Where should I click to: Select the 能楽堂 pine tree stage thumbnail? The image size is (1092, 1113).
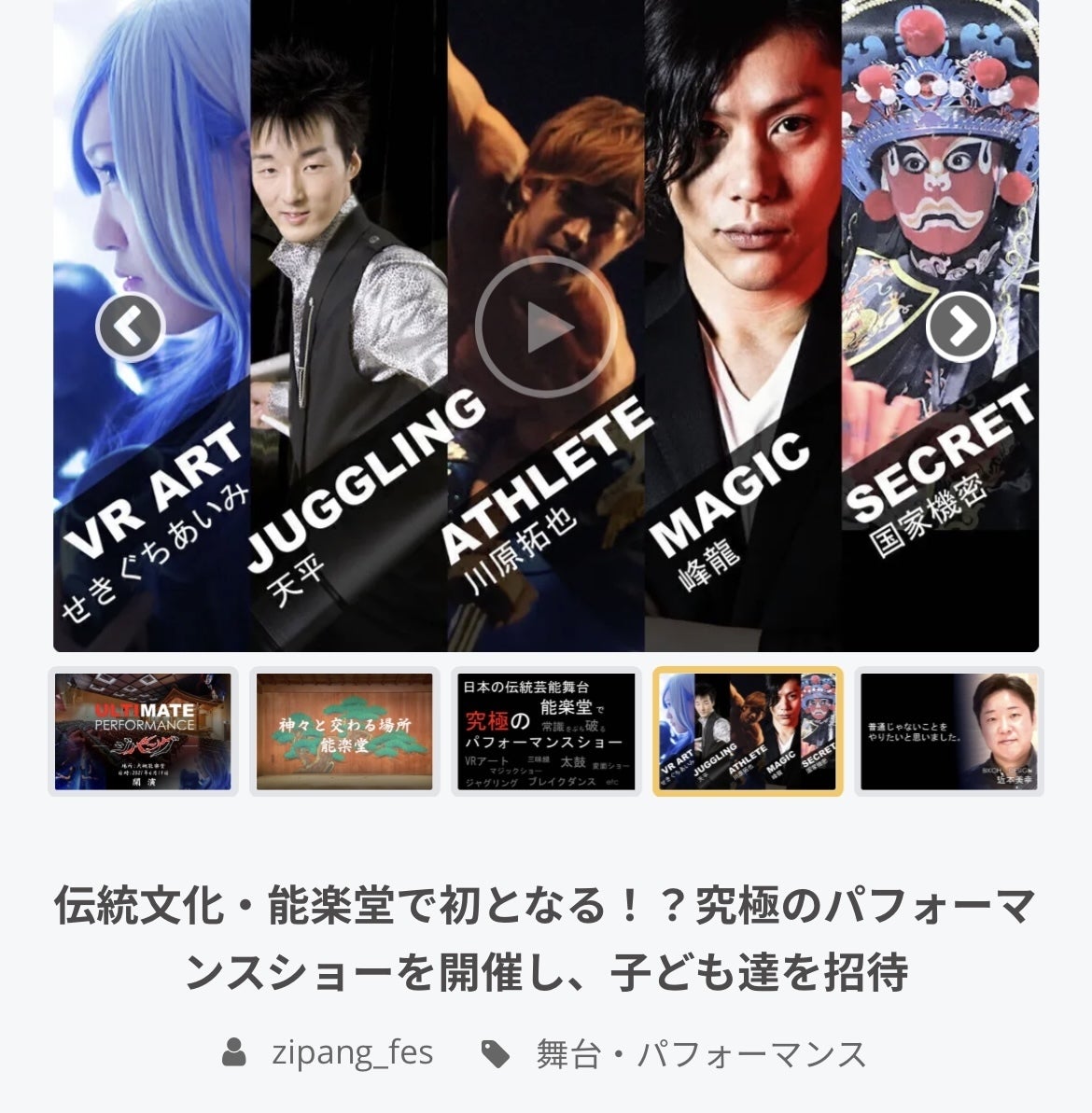pos(343,731)
